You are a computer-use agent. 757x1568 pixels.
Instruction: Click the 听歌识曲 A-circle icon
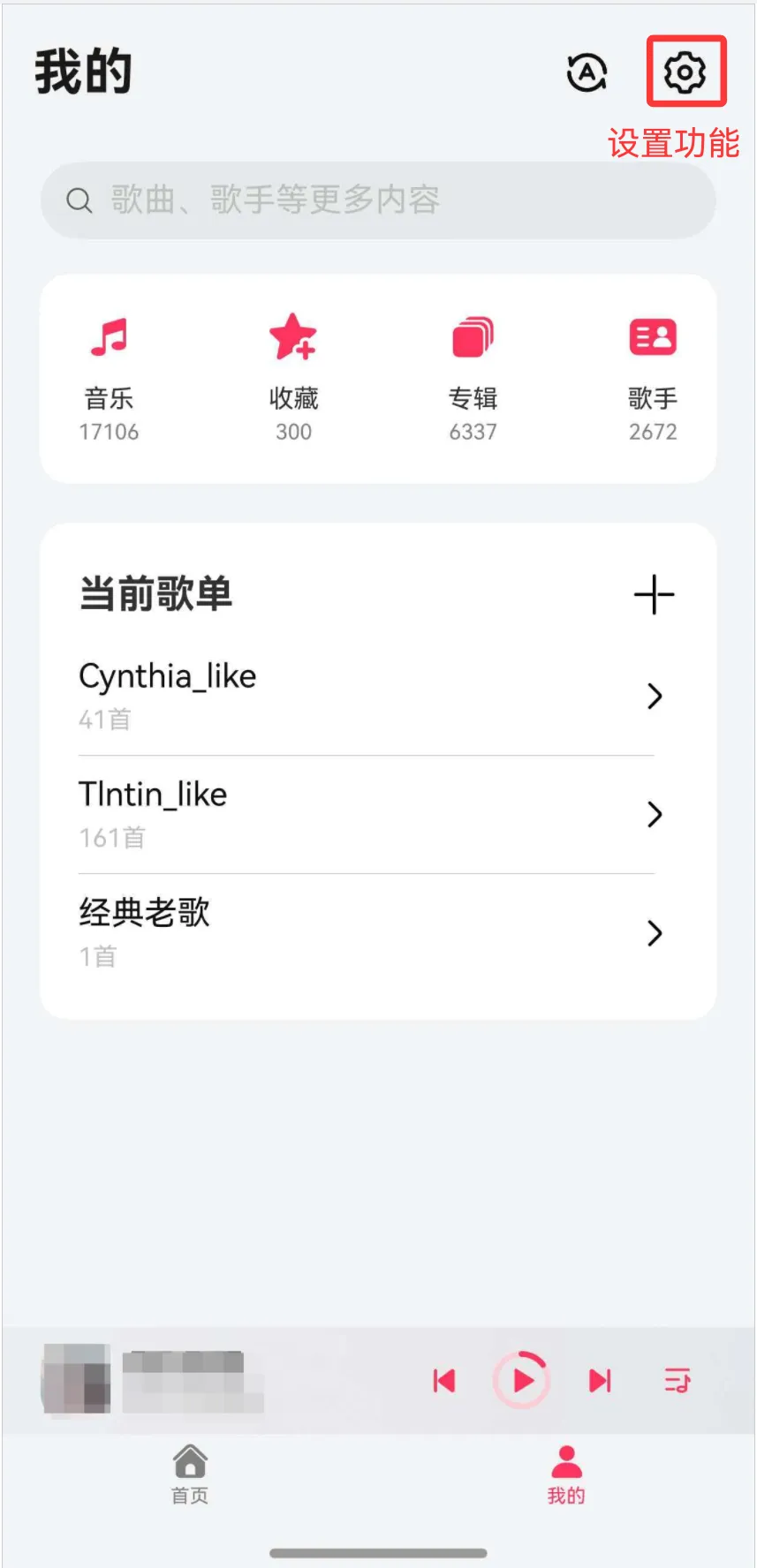587,73
